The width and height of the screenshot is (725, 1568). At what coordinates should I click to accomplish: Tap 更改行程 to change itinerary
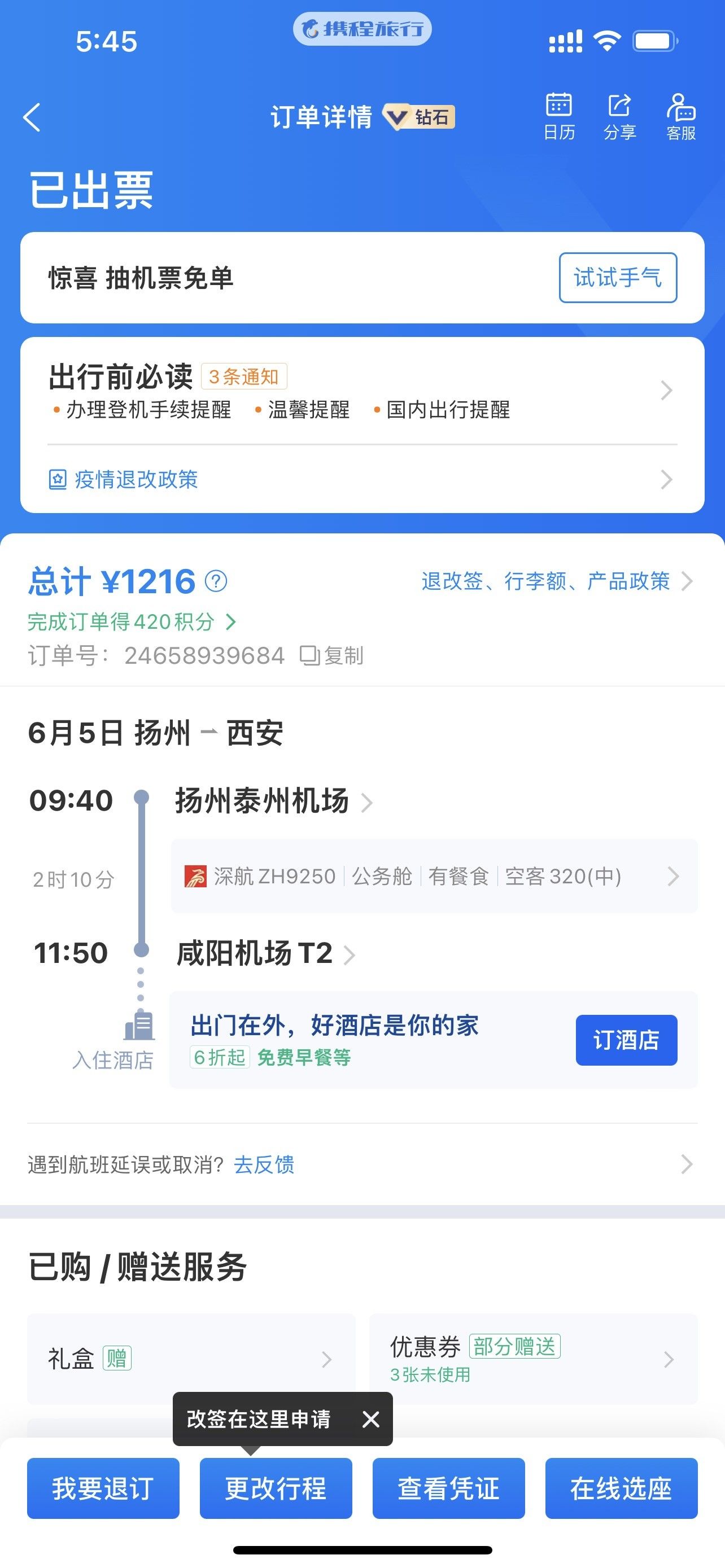pyautogui.click(x=276, y=1488)
